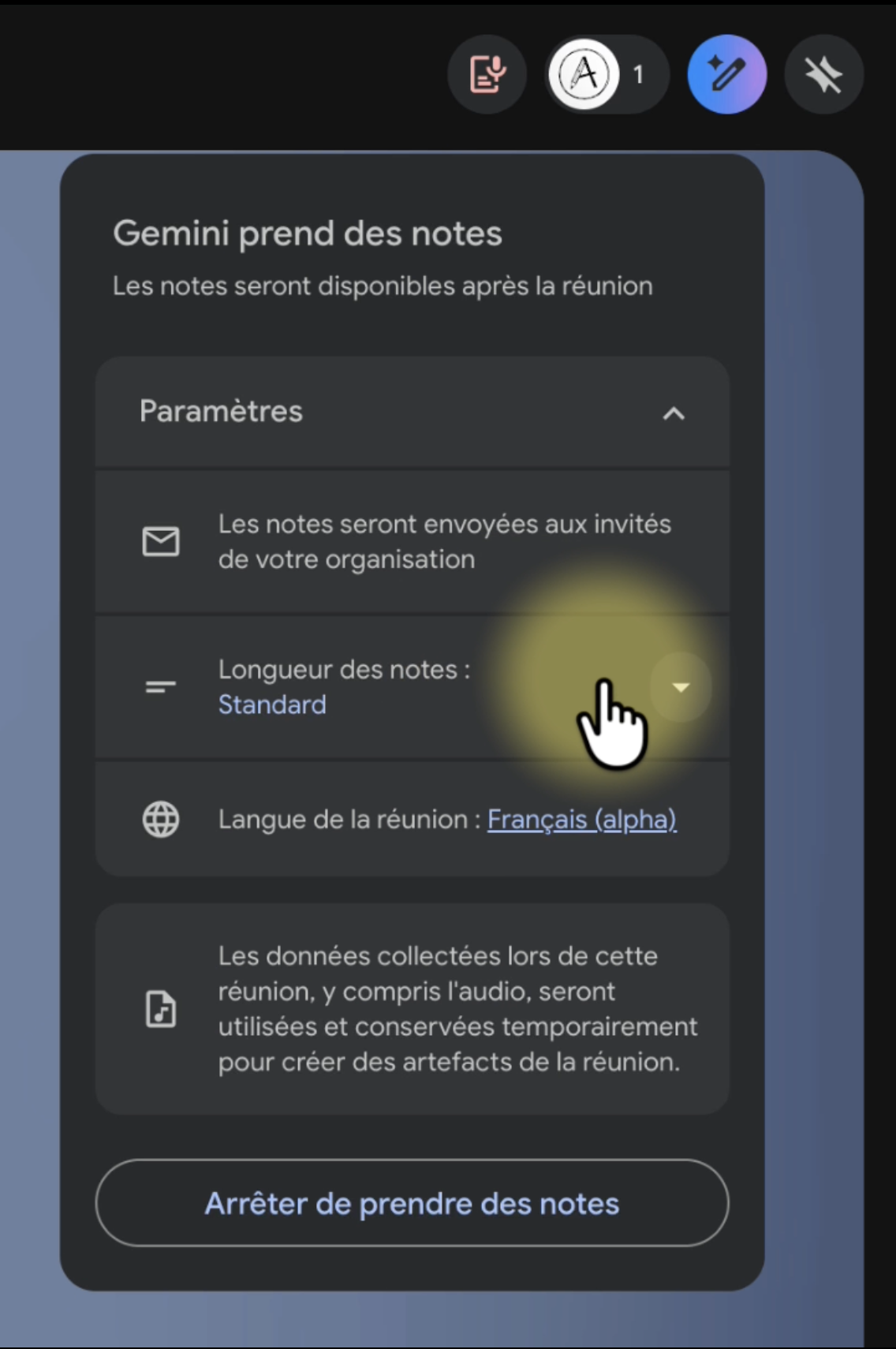The width and height of the screenshot is (896, 1349).
Task: Tap Arrêter de prendre des notes
Action: click(x=412, y=1204)
